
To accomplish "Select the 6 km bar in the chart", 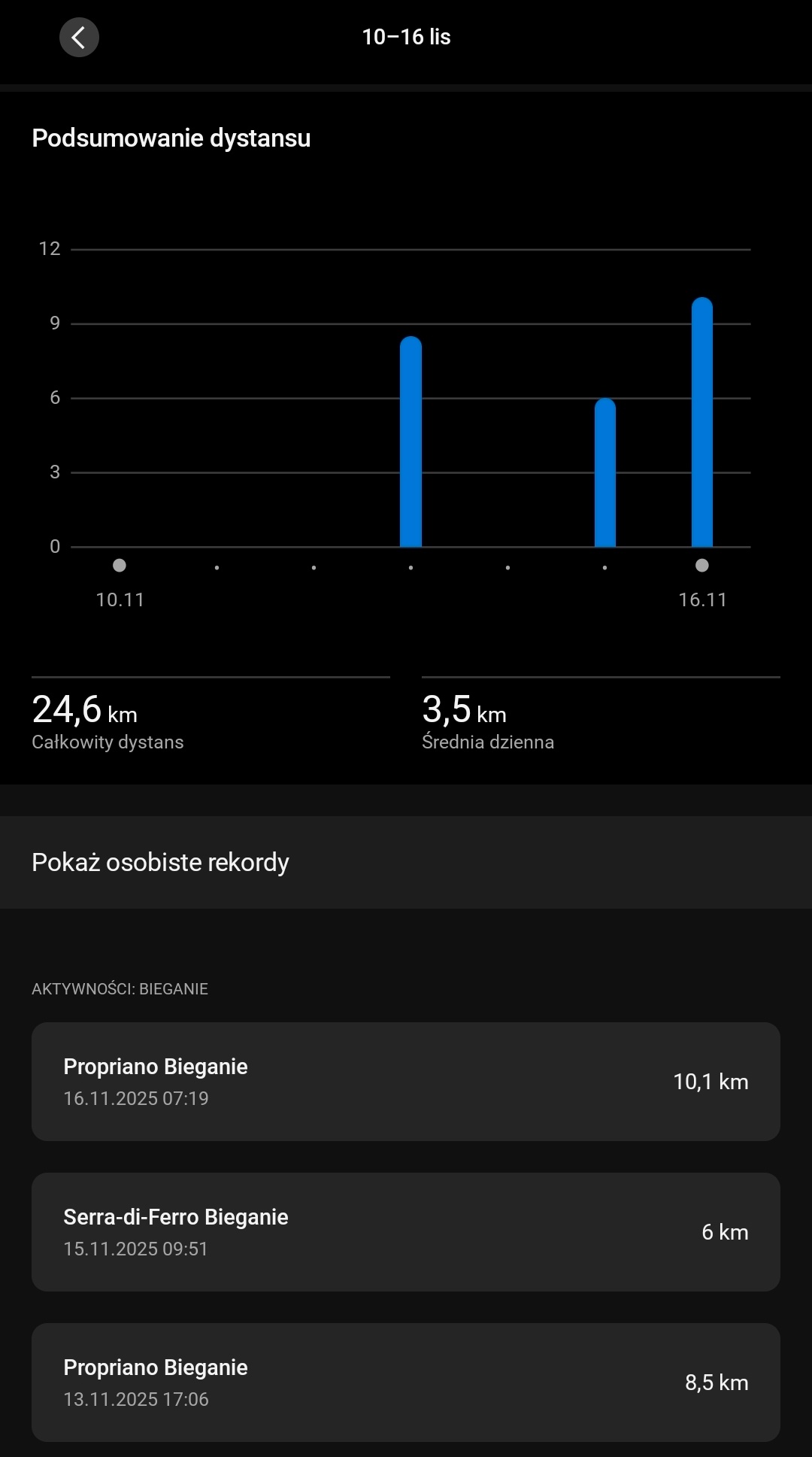I will [605, 473].
